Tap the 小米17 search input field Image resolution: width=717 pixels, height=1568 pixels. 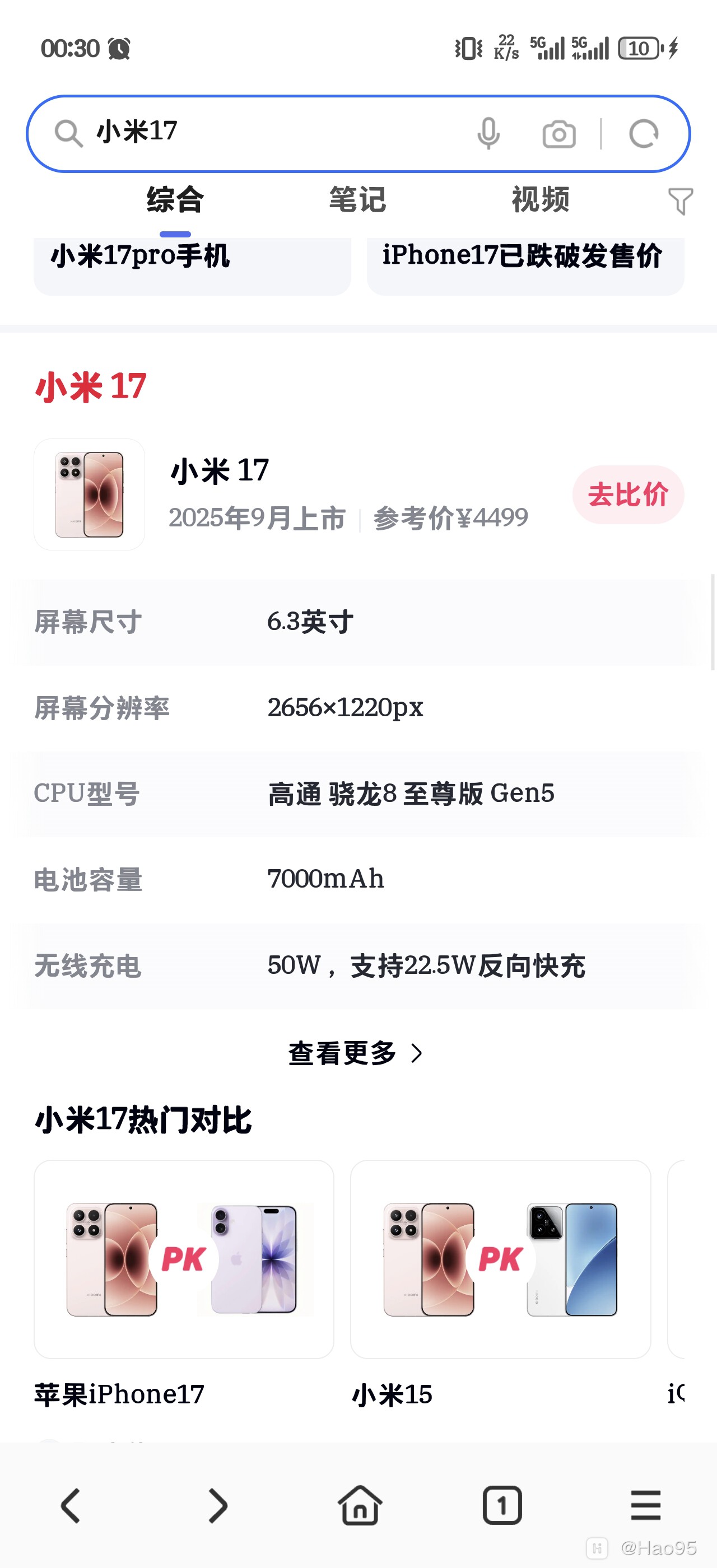click(244, 133)
